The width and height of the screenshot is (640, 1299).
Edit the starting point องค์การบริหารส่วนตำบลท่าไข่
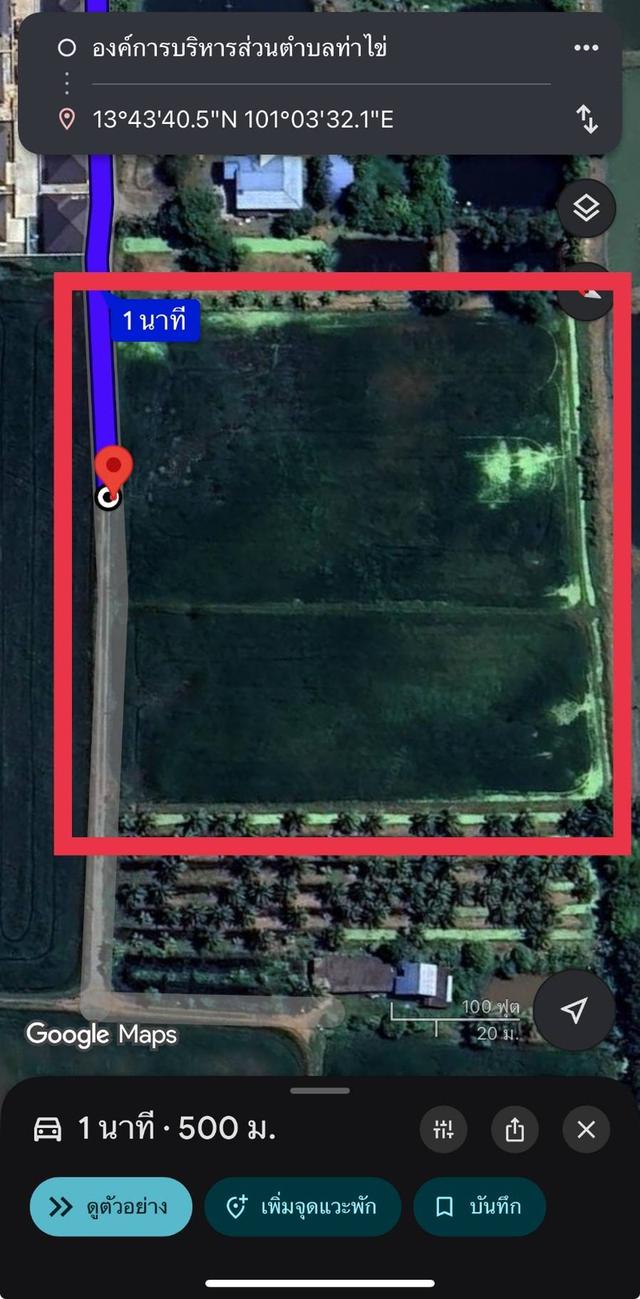240,47
